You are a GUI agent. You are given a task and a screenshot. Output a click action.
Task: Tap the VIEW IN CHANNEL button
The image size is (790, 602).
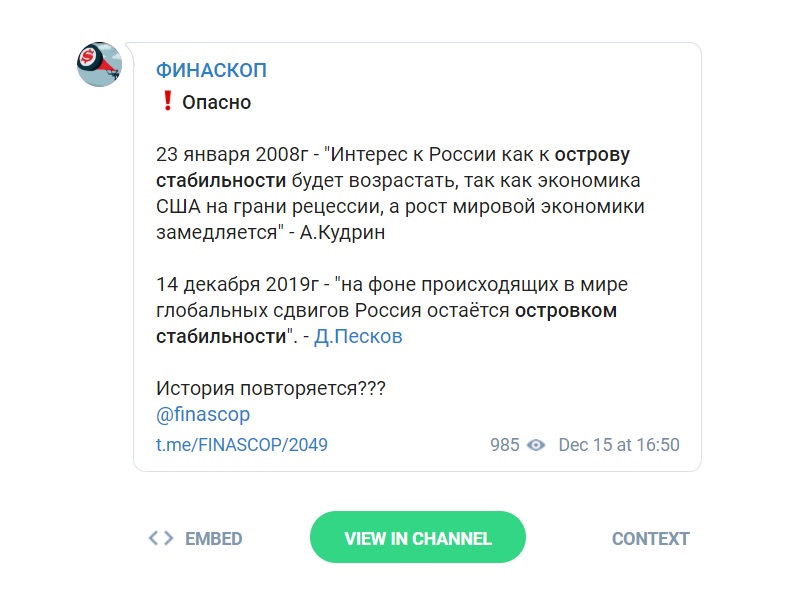point(418,538)
